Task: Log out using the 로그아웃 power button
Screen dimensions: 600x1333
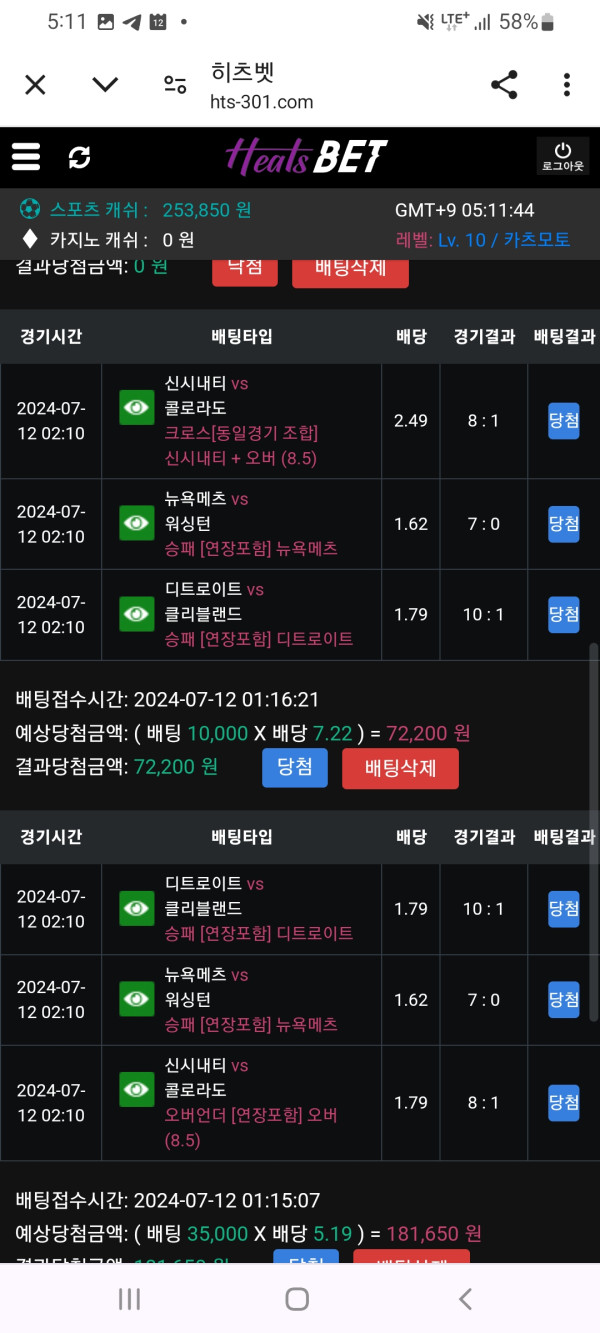Action: [x=563, y=156]
